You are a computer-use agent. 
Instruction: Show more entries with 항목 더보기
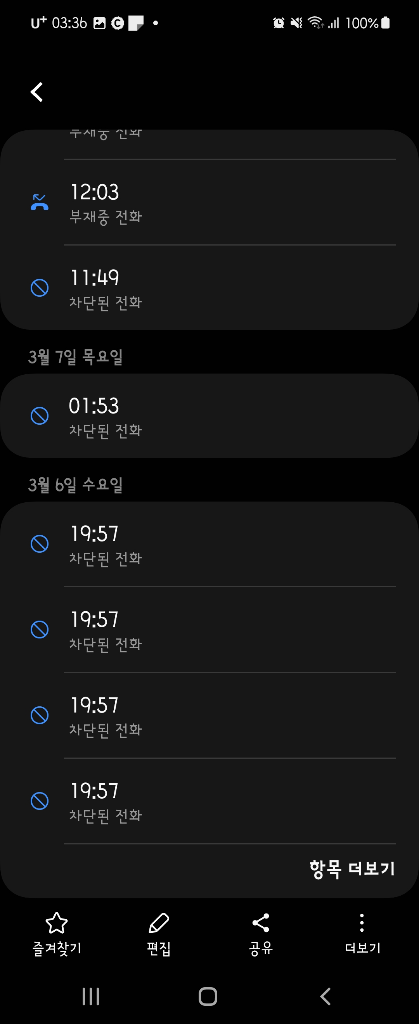click(x=352, y=869)
